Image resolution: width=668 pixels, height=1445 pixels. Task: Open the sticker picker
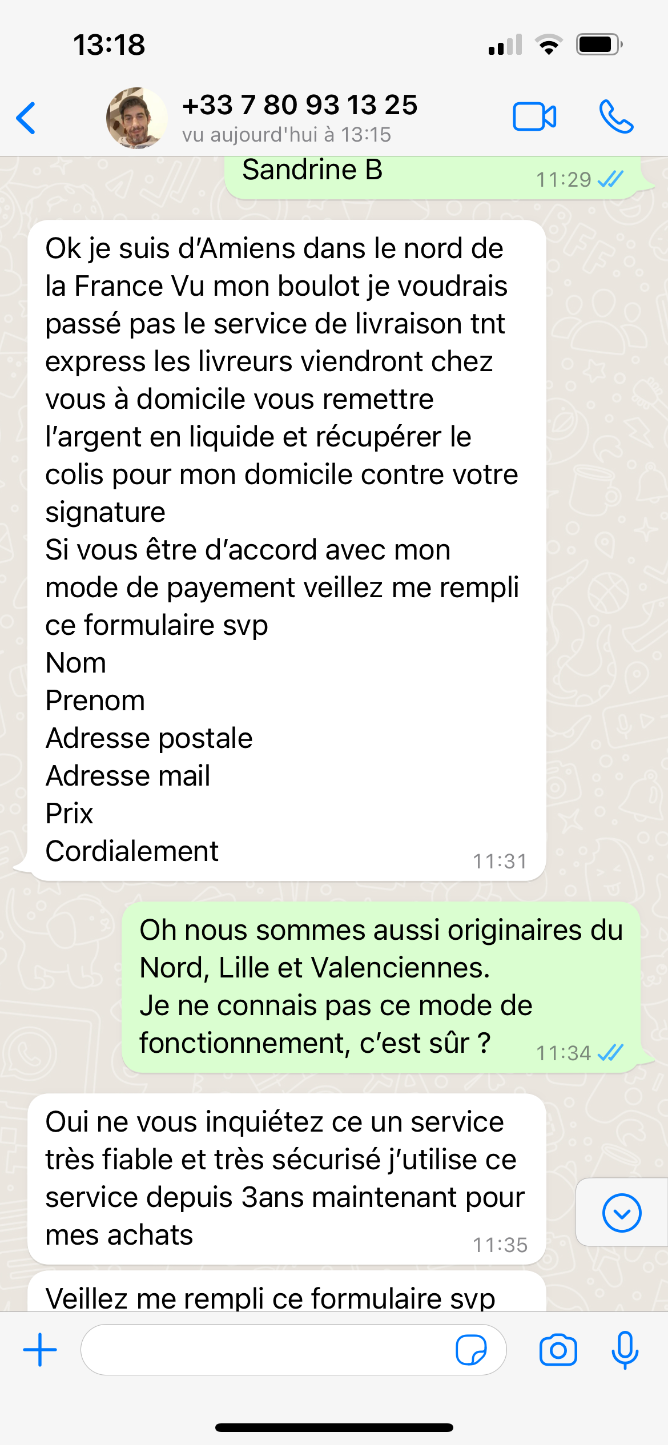[x=471, y=1352]
